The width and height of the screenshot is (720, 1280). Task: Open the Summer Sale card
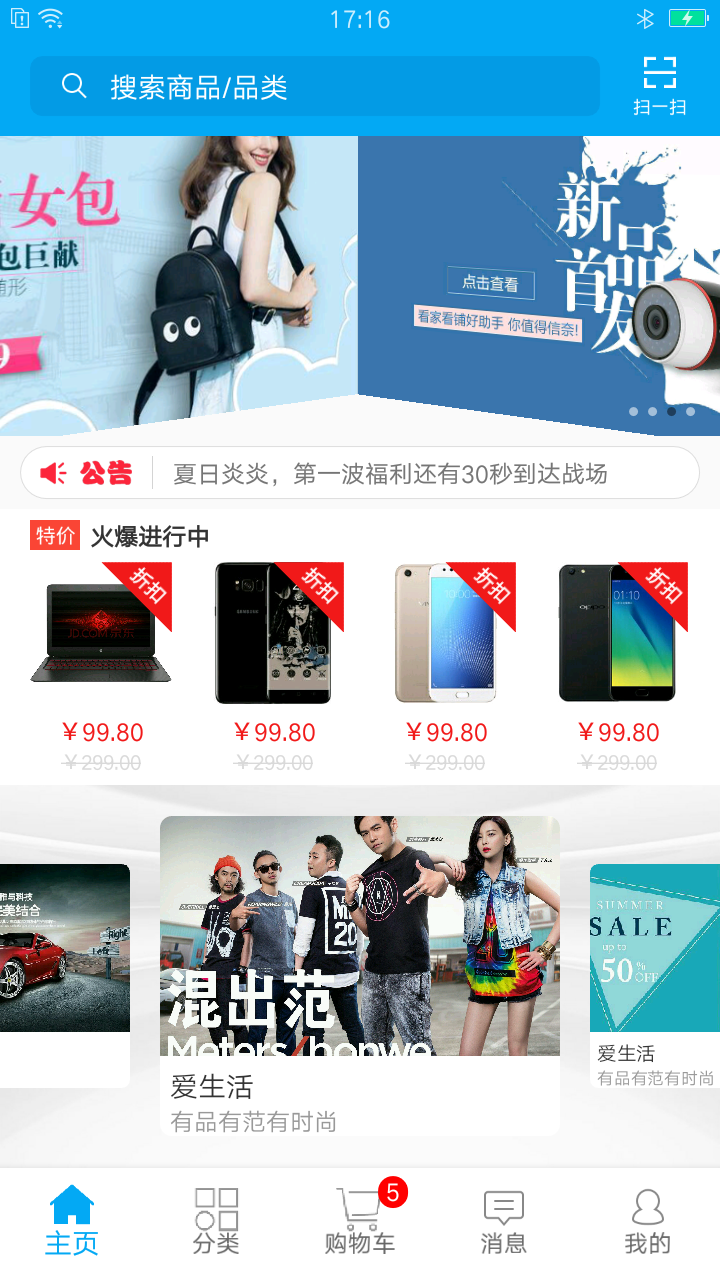(x=655, y=976)
